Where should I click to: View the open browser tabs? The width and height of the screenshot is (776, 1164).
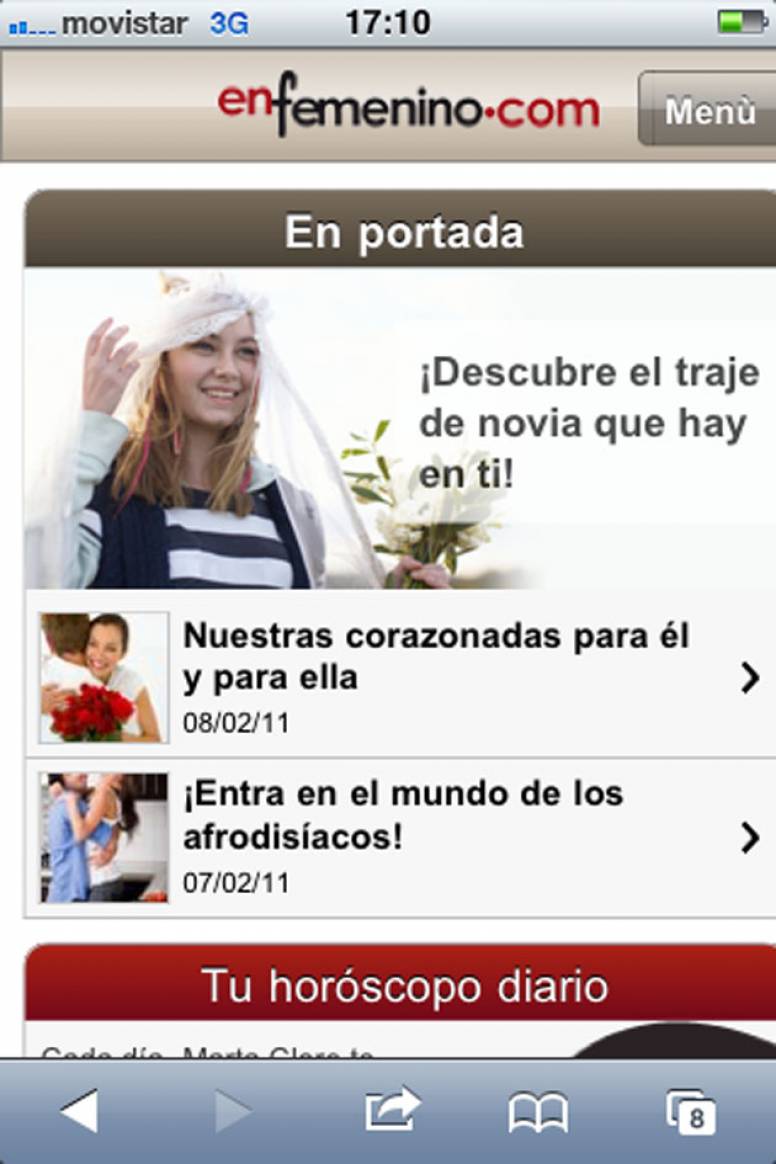click(690, 1111)
